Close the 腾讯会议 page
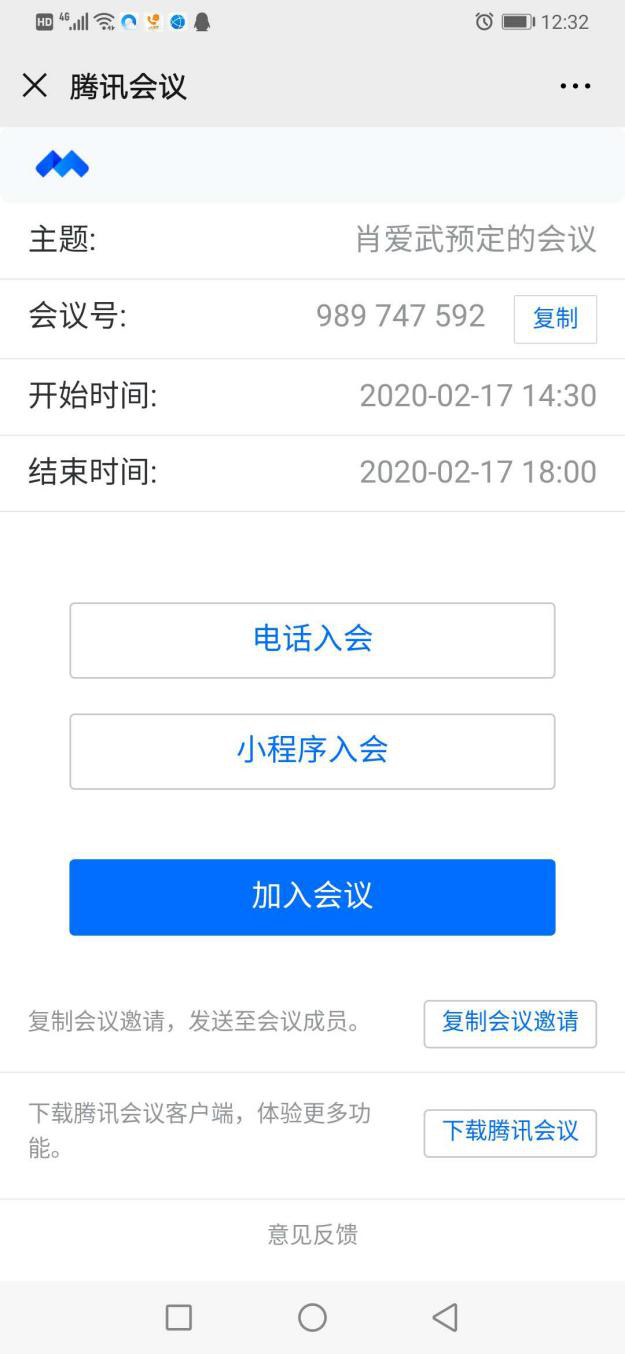The image size is (625, 1354). [35, 86]
